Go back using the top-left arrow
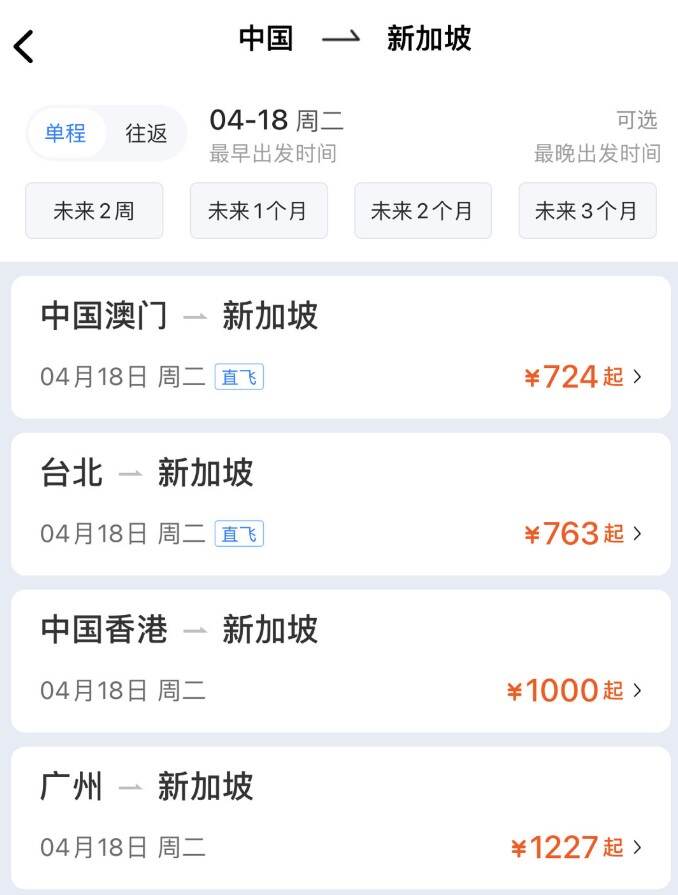Image resolution: width=678 pixels, height=895 pixels. coord(24,45)
